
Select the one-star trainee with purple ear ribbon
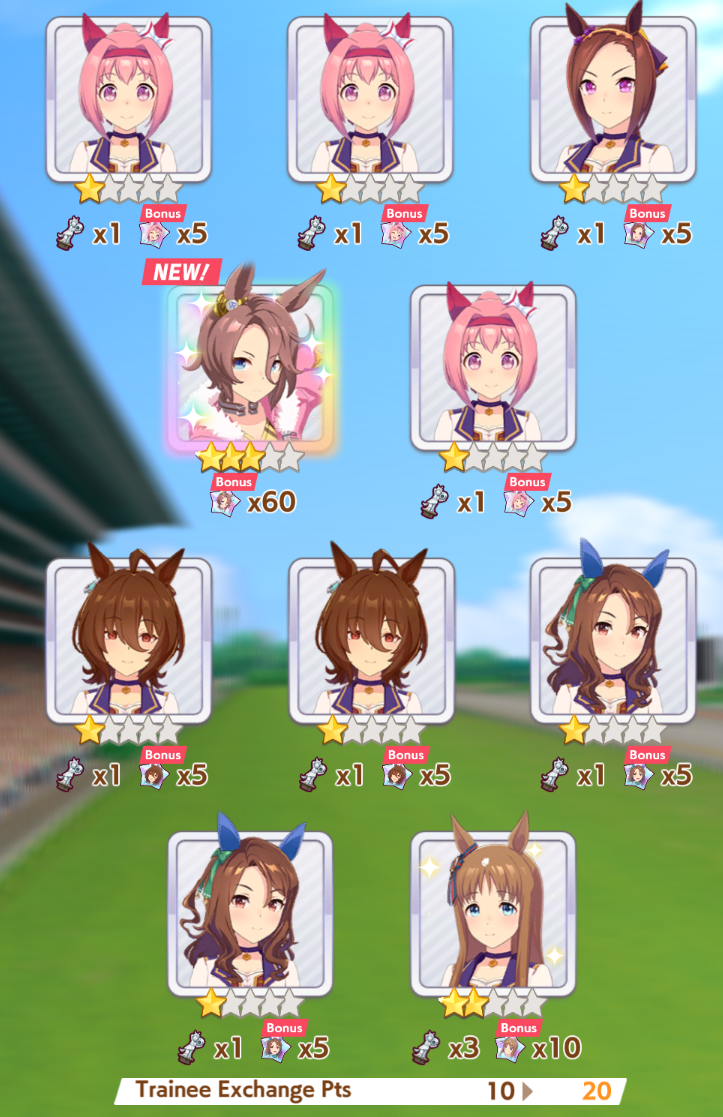click(x=612, y=98)
